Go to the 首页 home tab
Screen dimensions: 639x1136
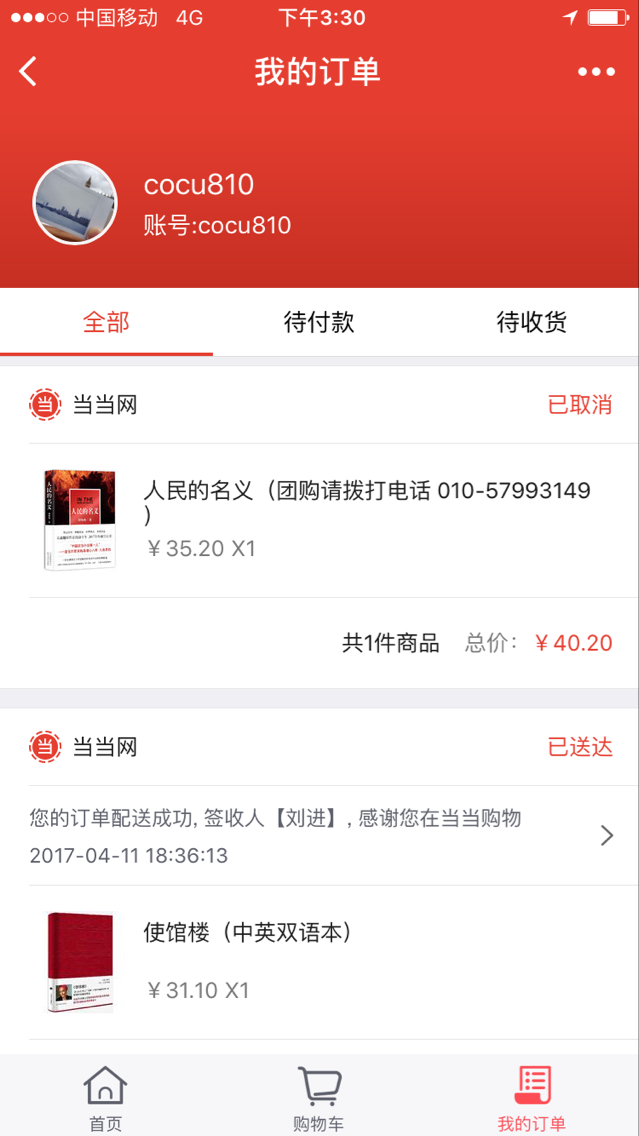pos(105,1097)
